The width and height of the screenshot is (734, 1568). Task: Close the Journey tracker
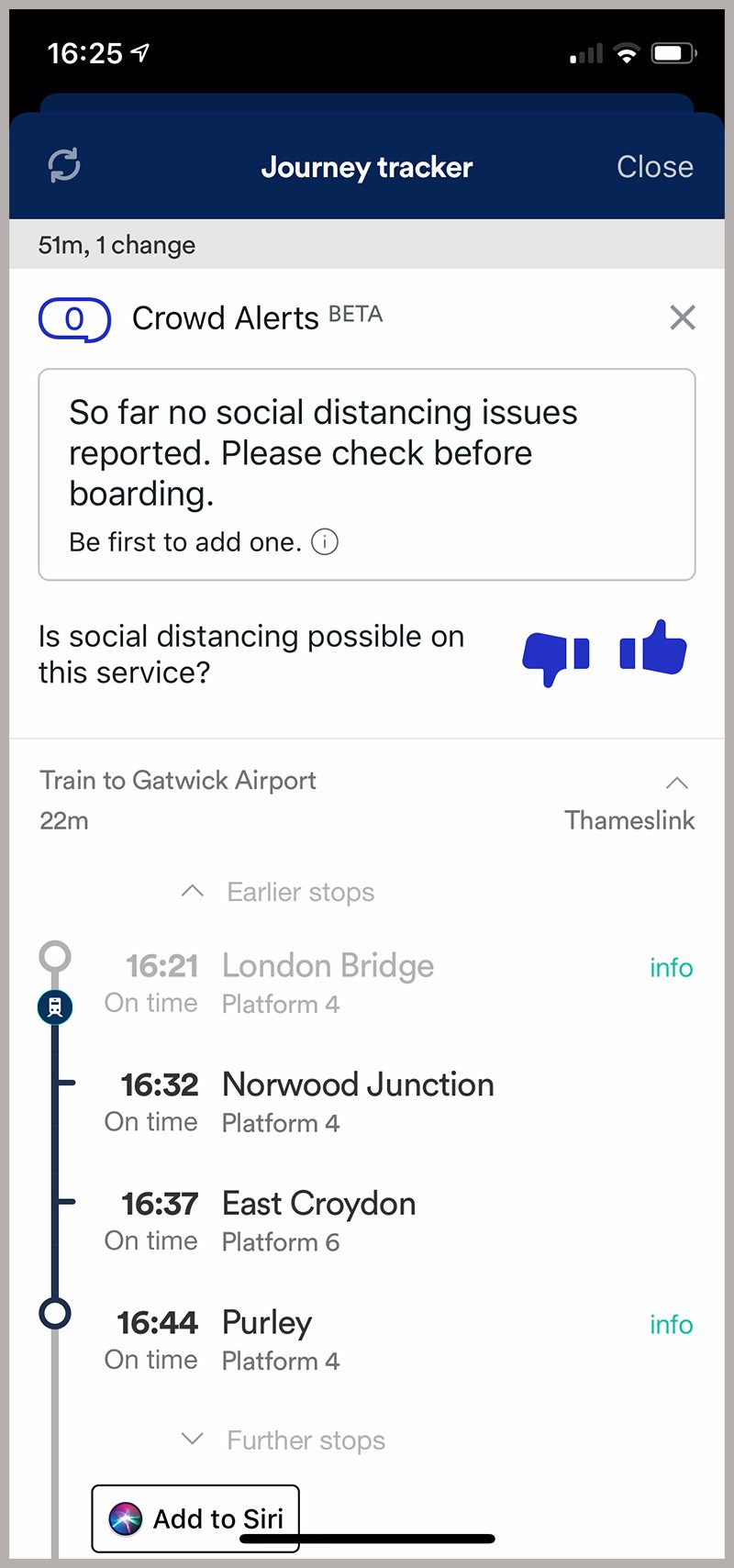654,166
